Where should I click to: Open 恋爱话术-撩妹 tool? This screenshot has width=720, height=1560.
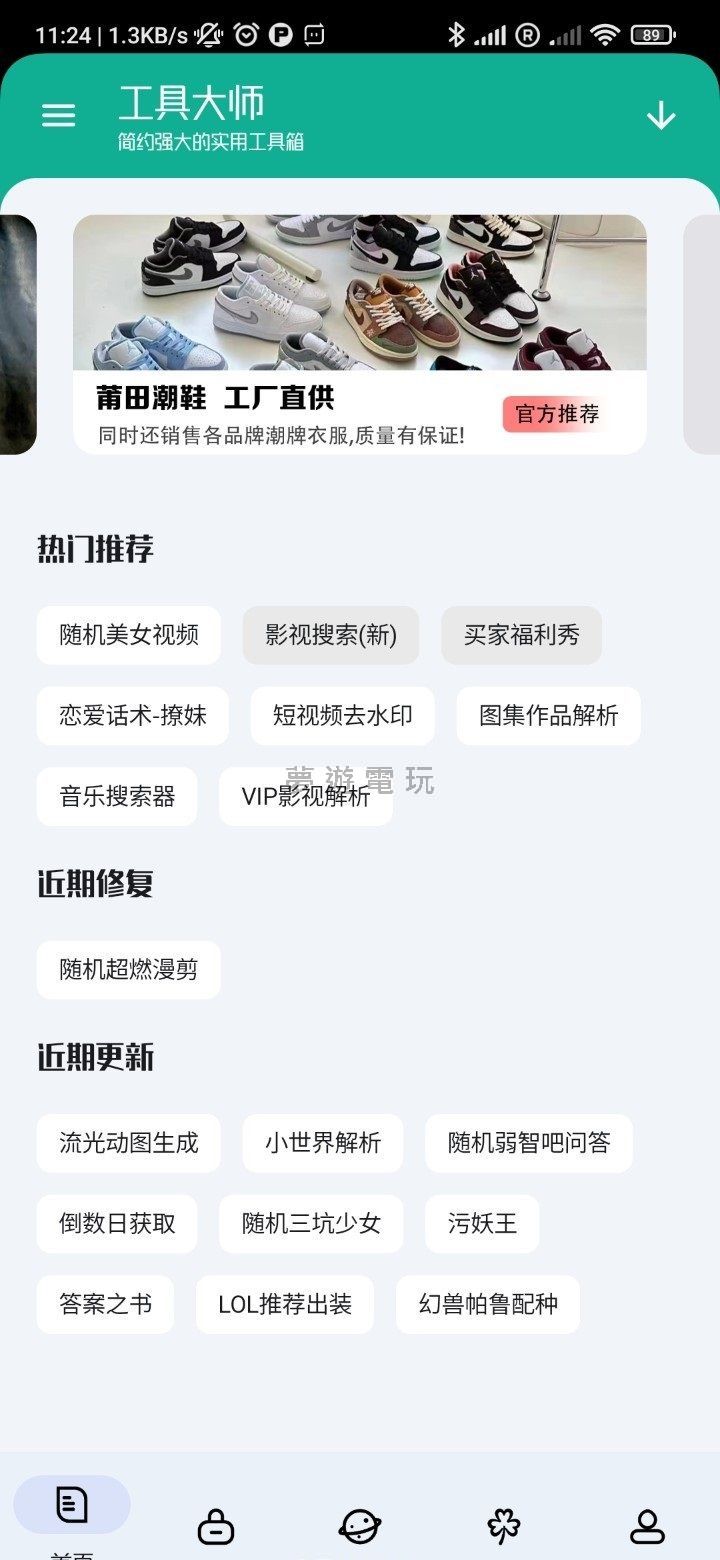point(133,716)
